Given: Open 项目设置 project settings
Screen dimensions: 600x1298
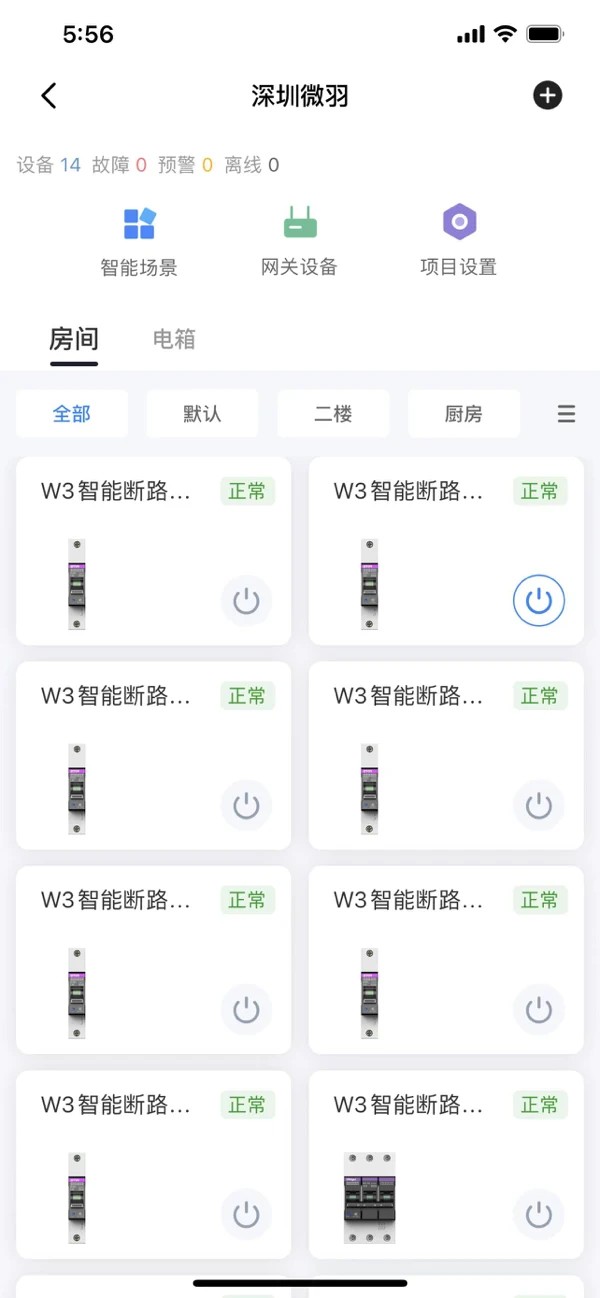Looking at the screenshot, I should pyautogui.click(x=459, y=241).
